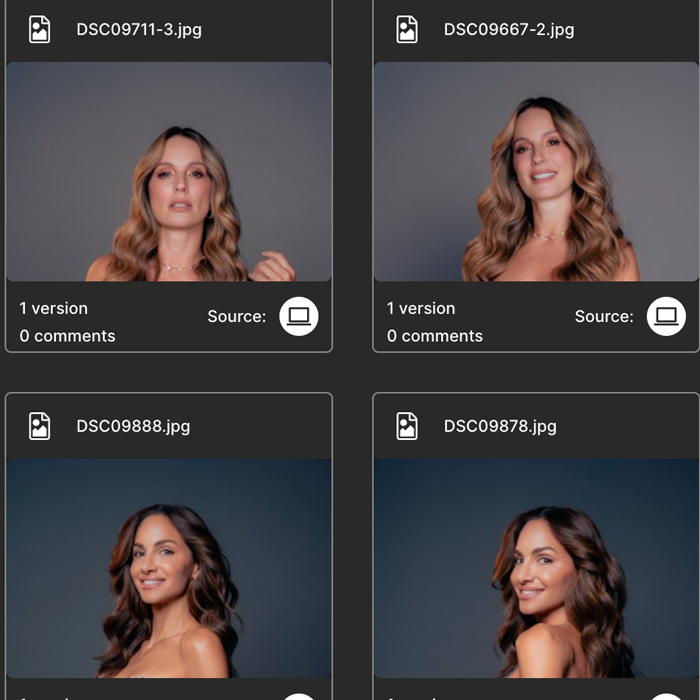Open the DSC09888.jpg photo card
700x700 pixels.
[x=168, y=568]
